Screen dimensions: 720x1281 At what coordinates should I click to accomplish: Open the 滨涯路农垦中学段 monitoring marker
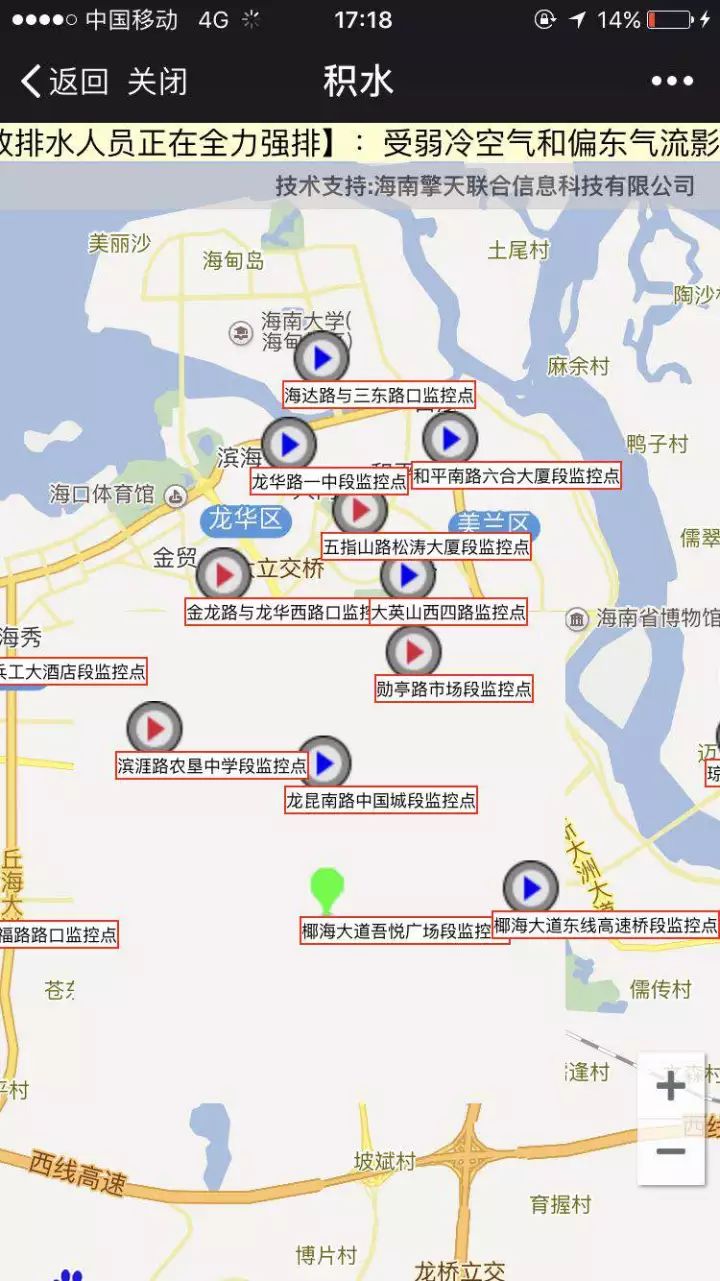click(x=154, y=729)
